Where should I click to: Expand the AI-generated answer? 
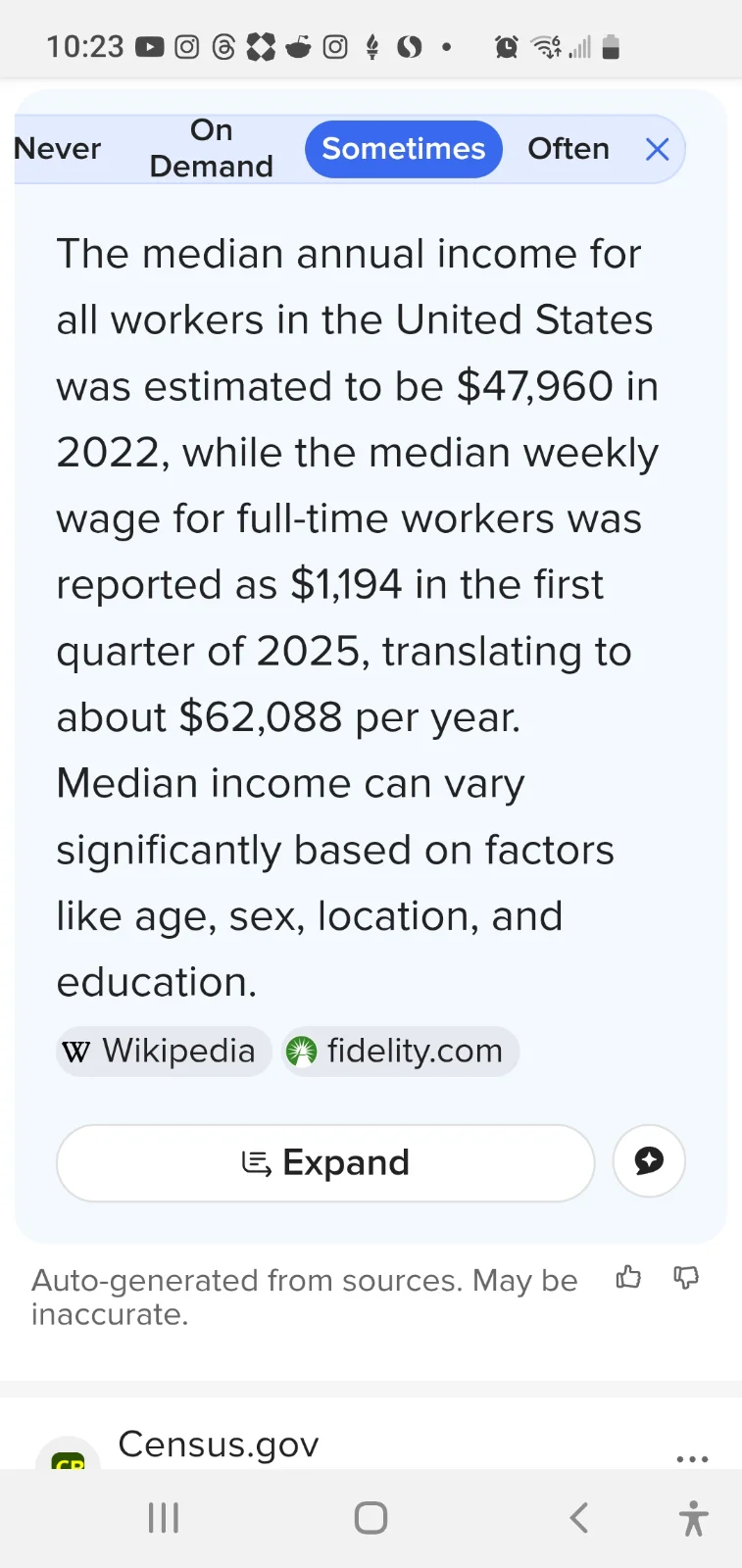coord(325,1163)
